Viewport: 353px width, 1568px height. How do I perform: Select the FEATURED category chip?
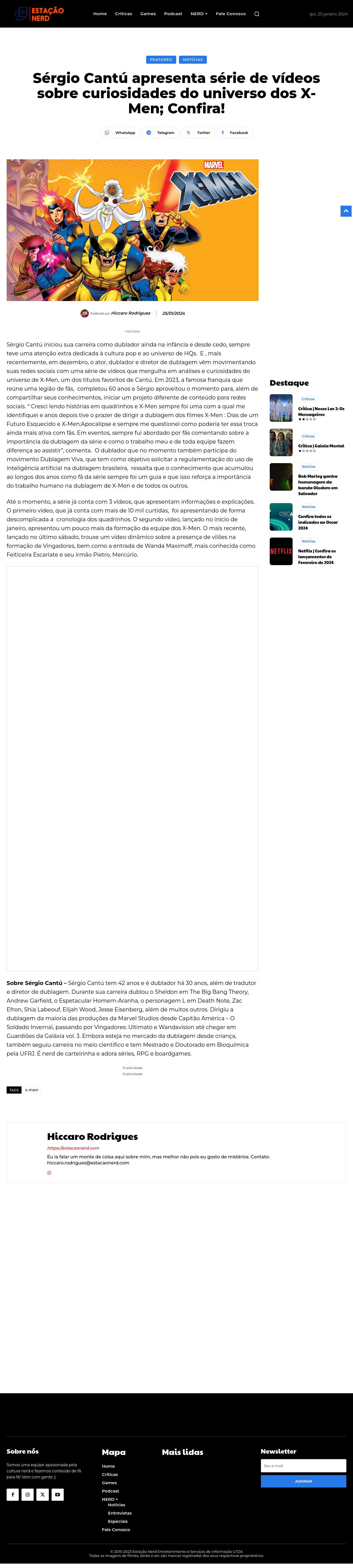pyautogui.click(x=161, y=60)
